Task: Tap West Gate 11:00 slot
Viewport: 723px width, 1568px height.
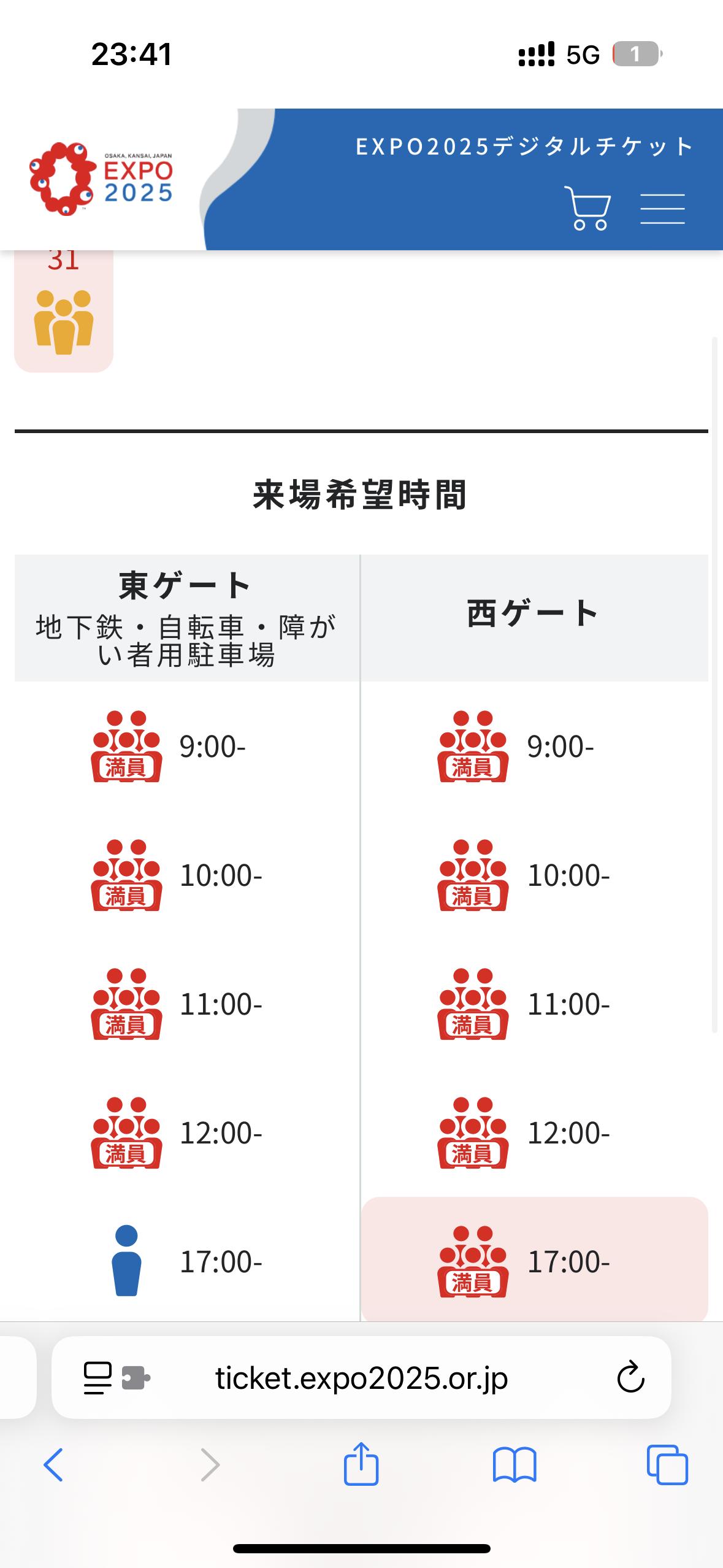Action: coord(535,1004)
